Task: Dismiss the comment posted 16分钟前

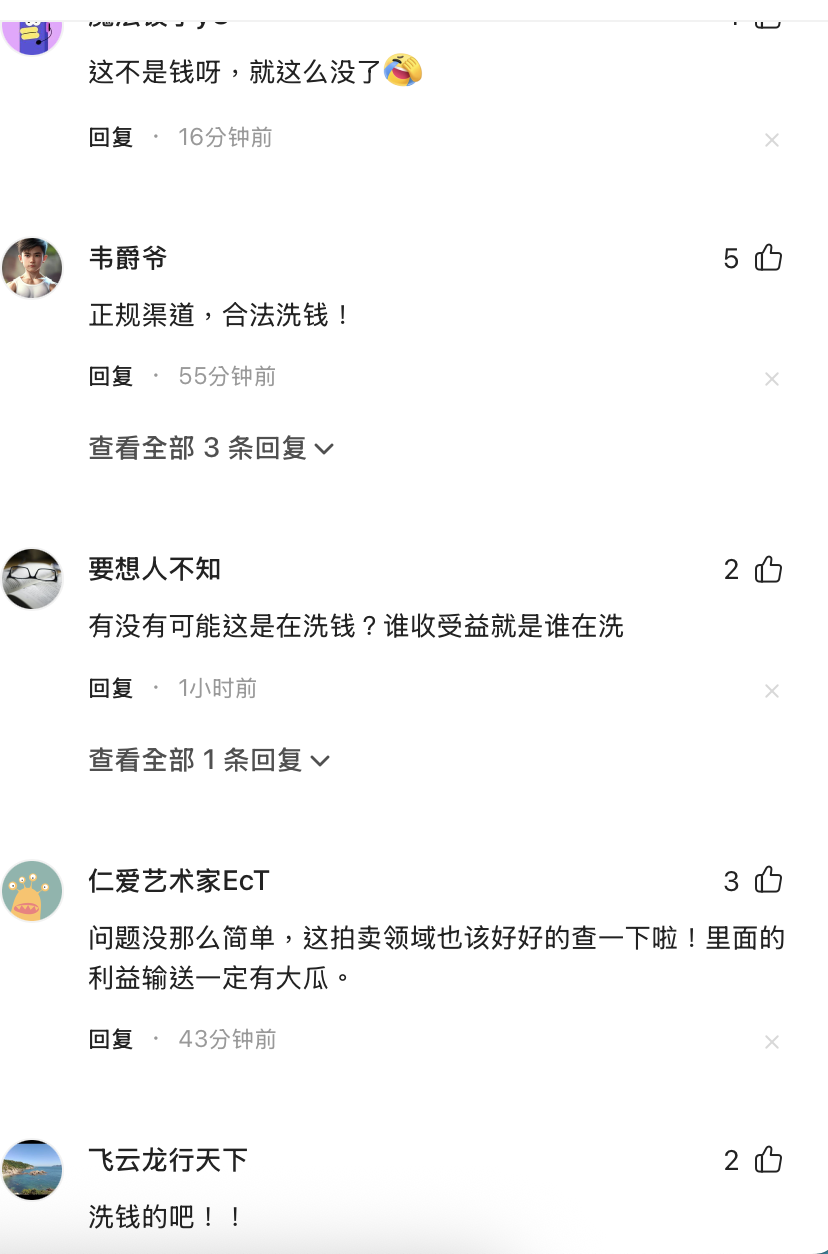Action: [772, 141]
